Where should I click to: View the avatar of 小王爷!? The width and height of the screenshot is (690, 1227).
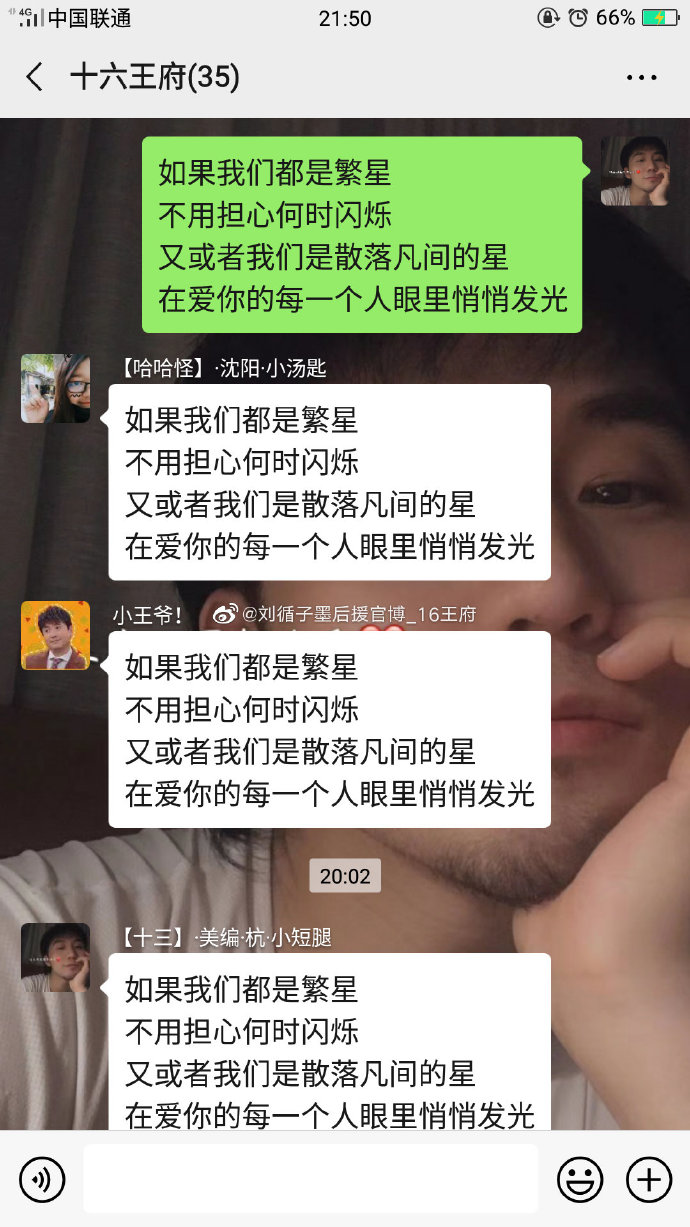(x=56, y=635)
